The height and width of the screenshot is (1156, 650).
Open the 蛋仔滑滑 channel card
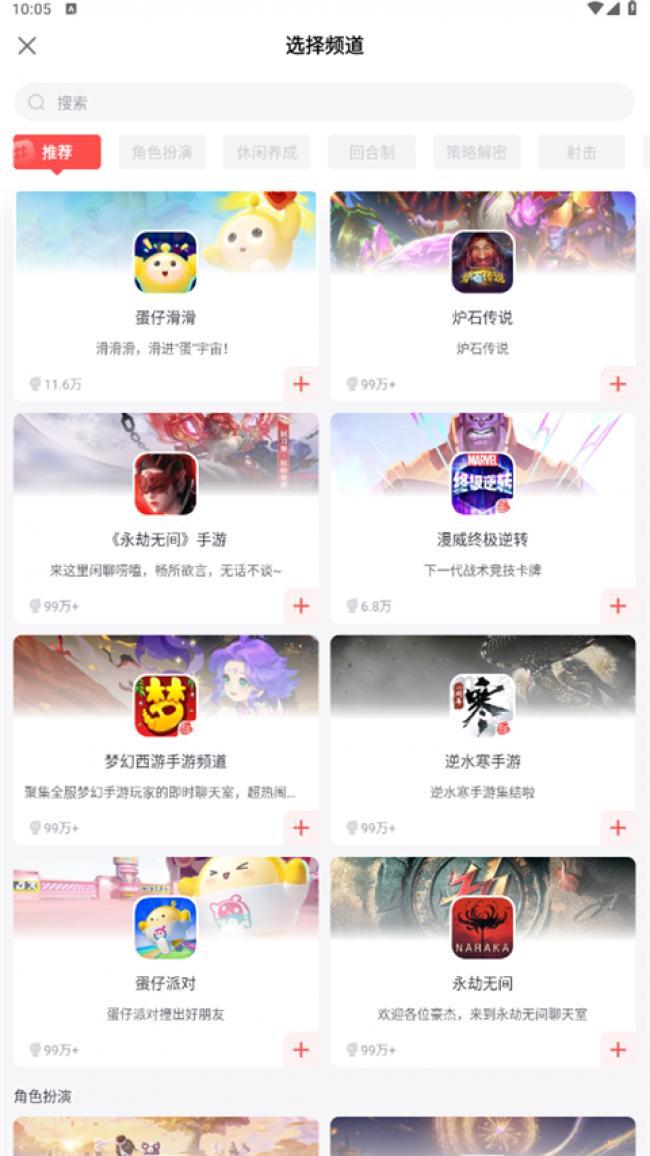pyautogui.click(x=165, y=300)
